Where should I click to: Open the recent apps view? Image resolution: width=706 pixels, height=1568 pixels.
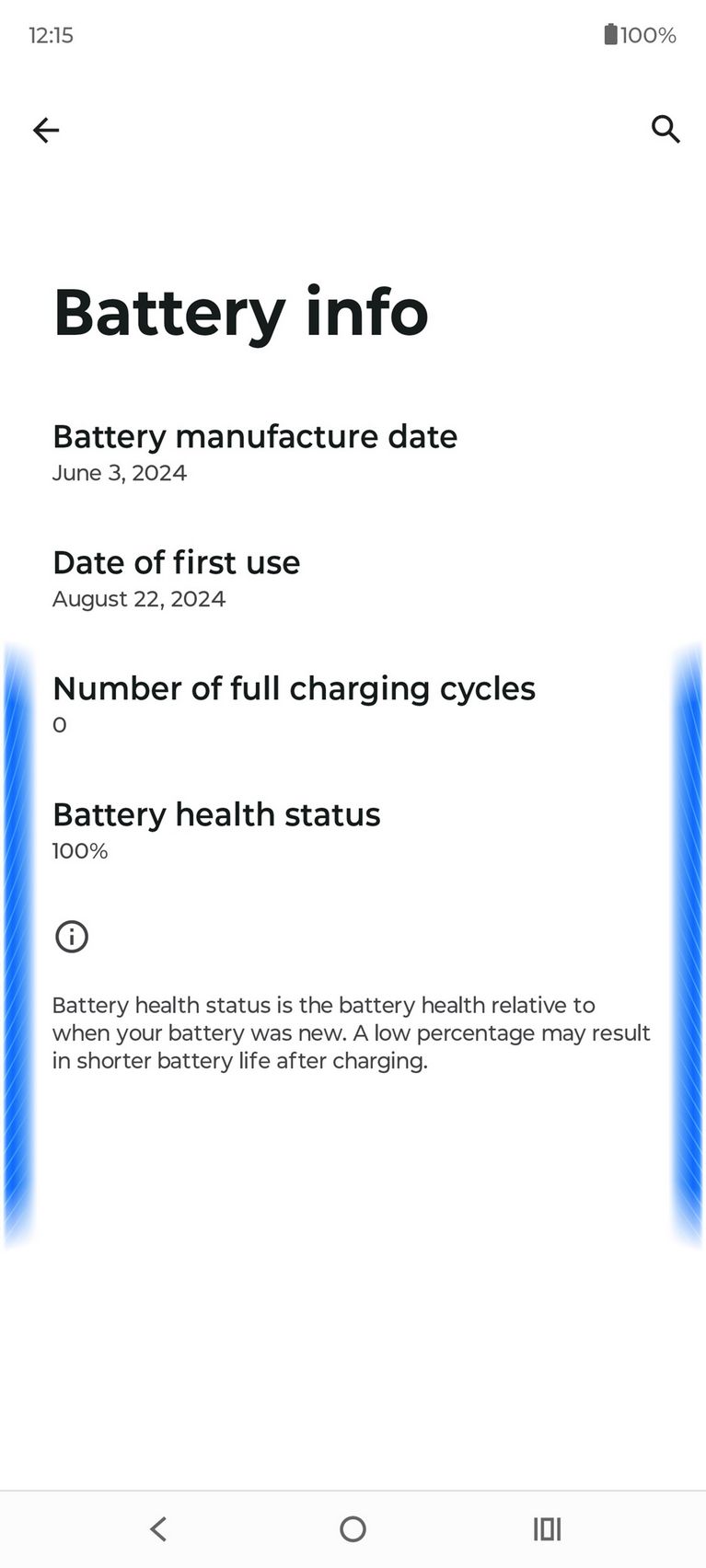tap(547, 1529)
